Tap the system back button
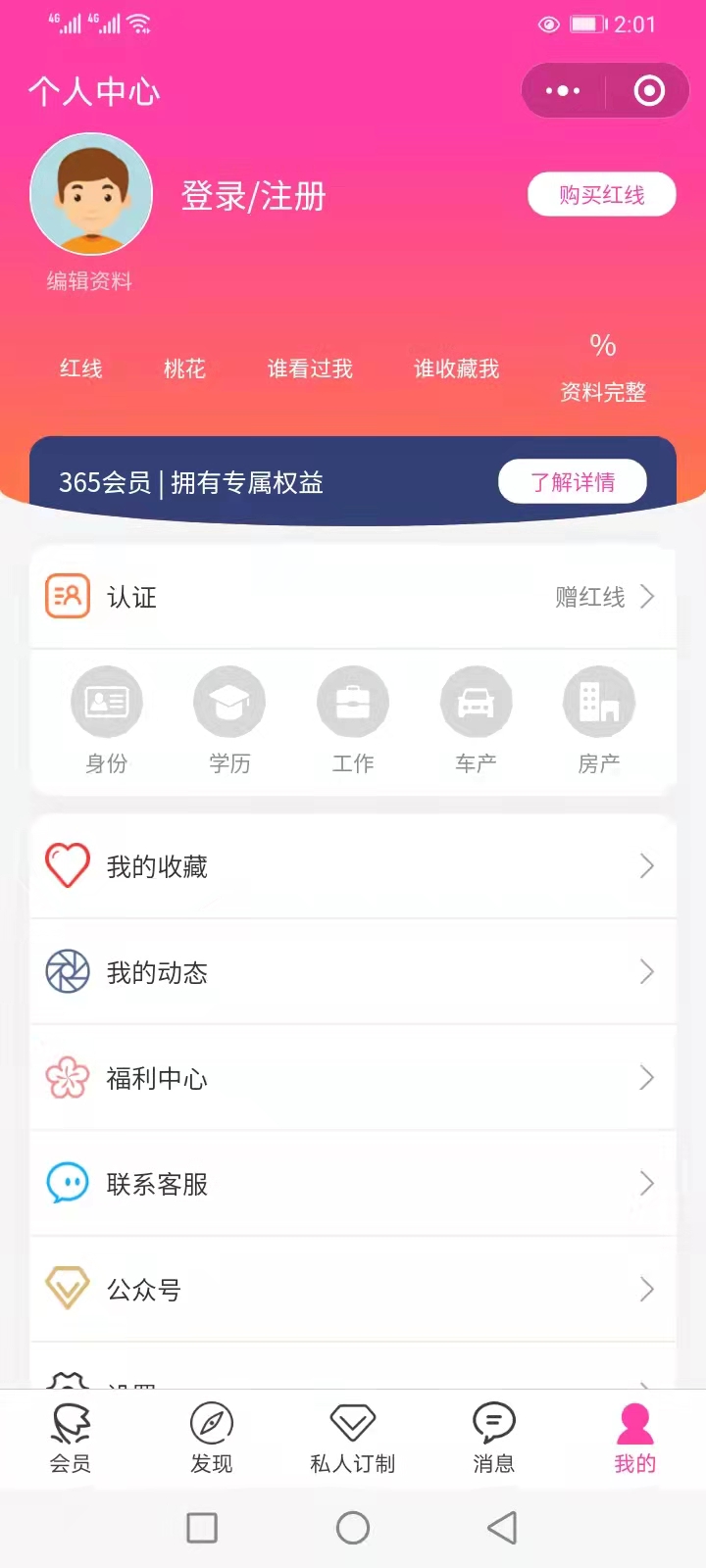Image resolution: width=706 pixels, height=1568 pixels. coord(502,1527)
